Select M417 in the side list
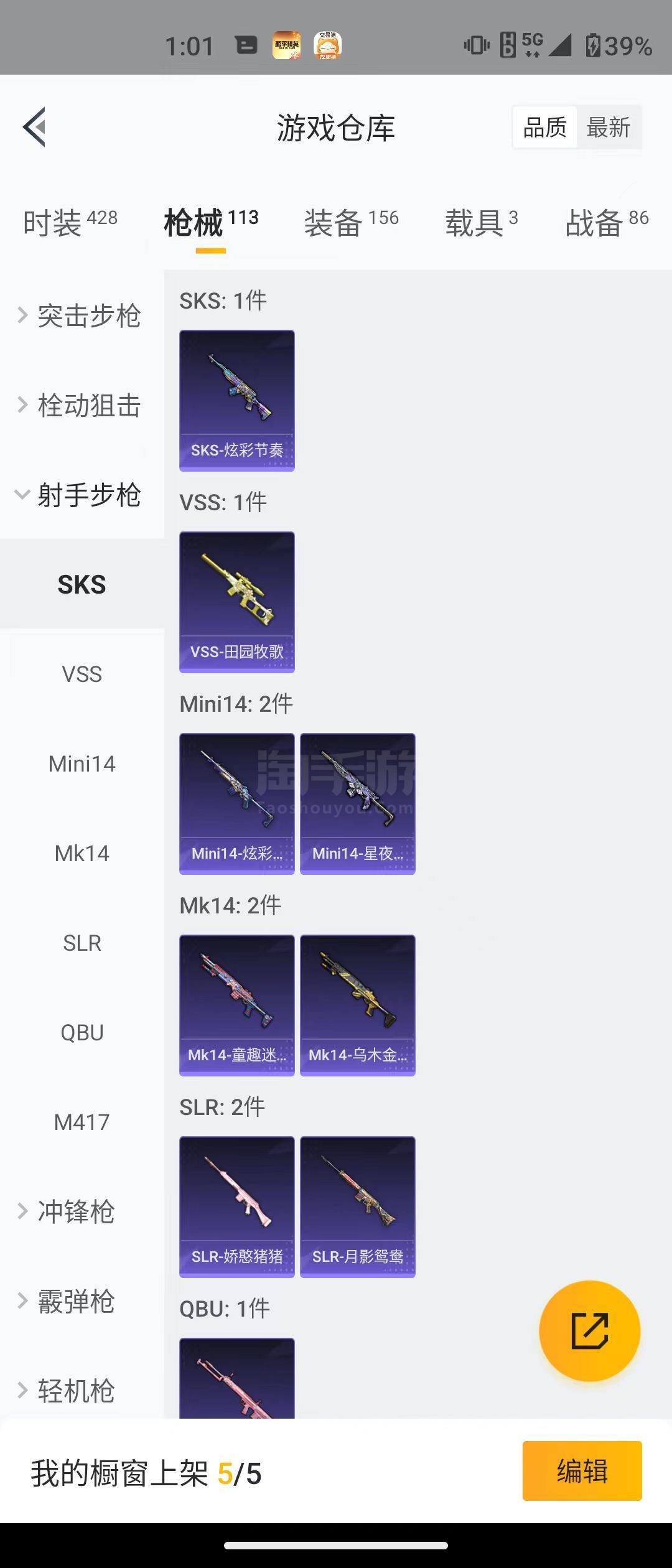 [82, 1122]
